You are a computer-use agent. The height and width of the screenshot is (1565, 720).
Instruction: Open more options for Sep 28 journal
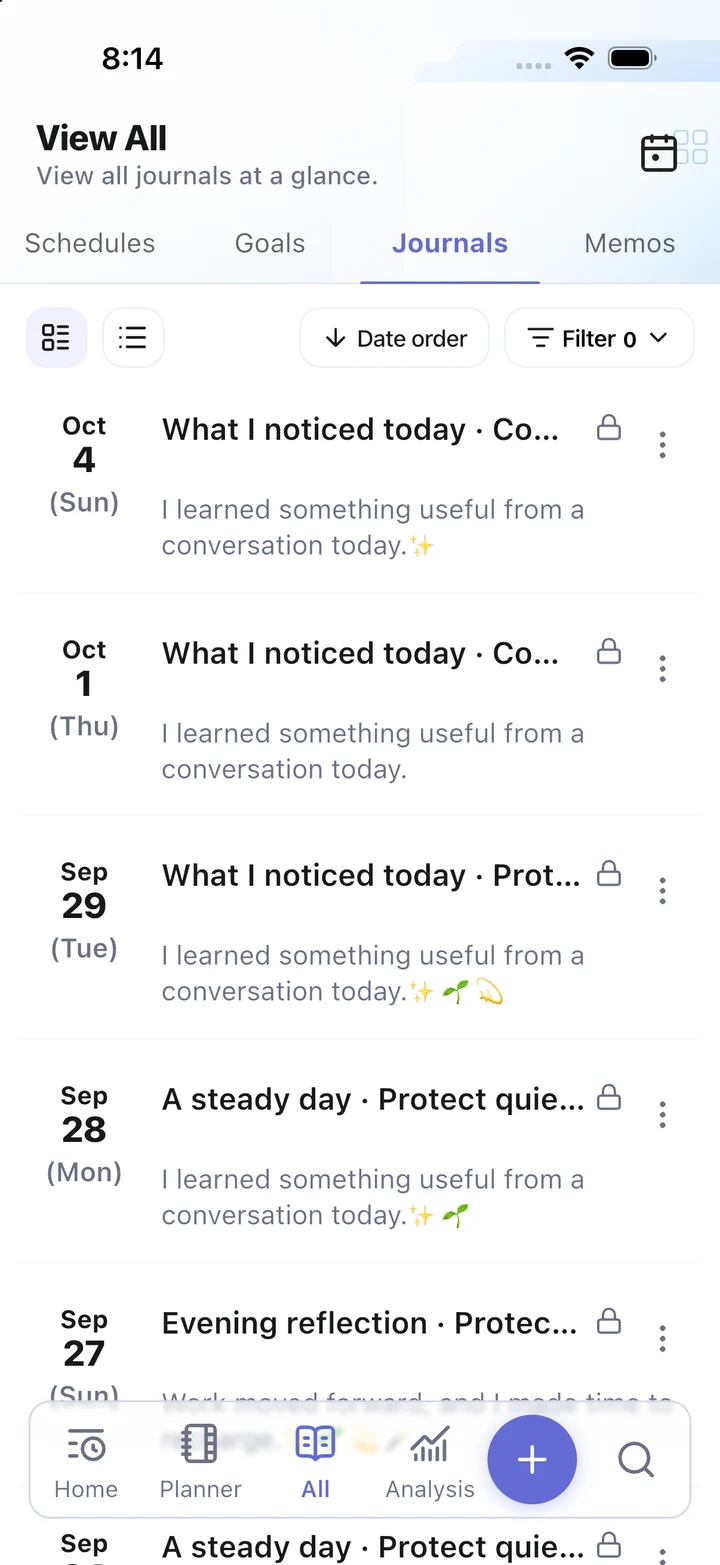coord(662,1115)
